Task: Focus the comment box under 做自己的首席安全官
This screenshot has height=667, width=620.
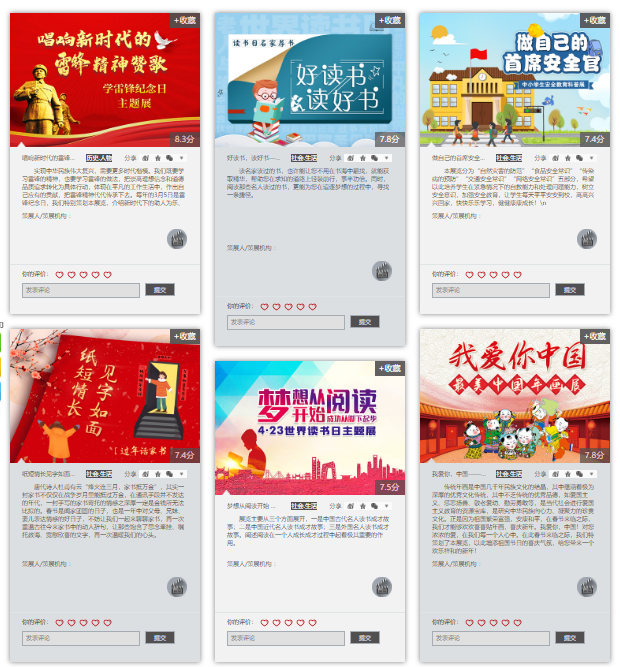Action: coord(491,290)
